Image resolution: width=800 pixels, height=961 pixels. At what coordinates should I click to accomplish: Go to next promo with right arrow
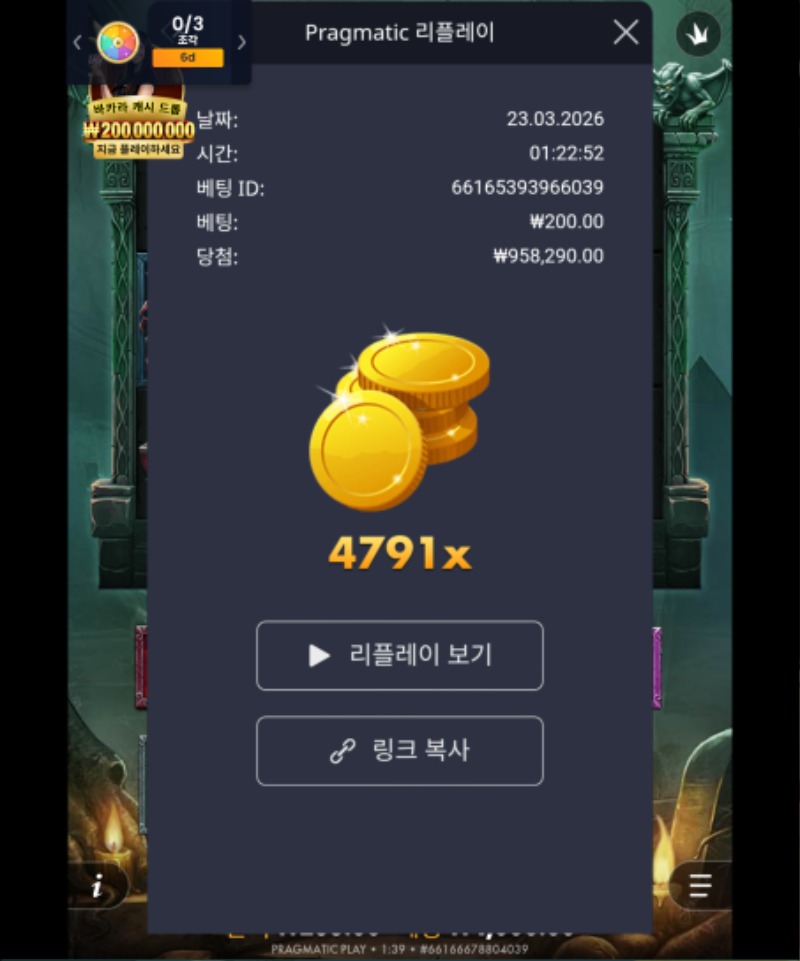click(241, 42)
